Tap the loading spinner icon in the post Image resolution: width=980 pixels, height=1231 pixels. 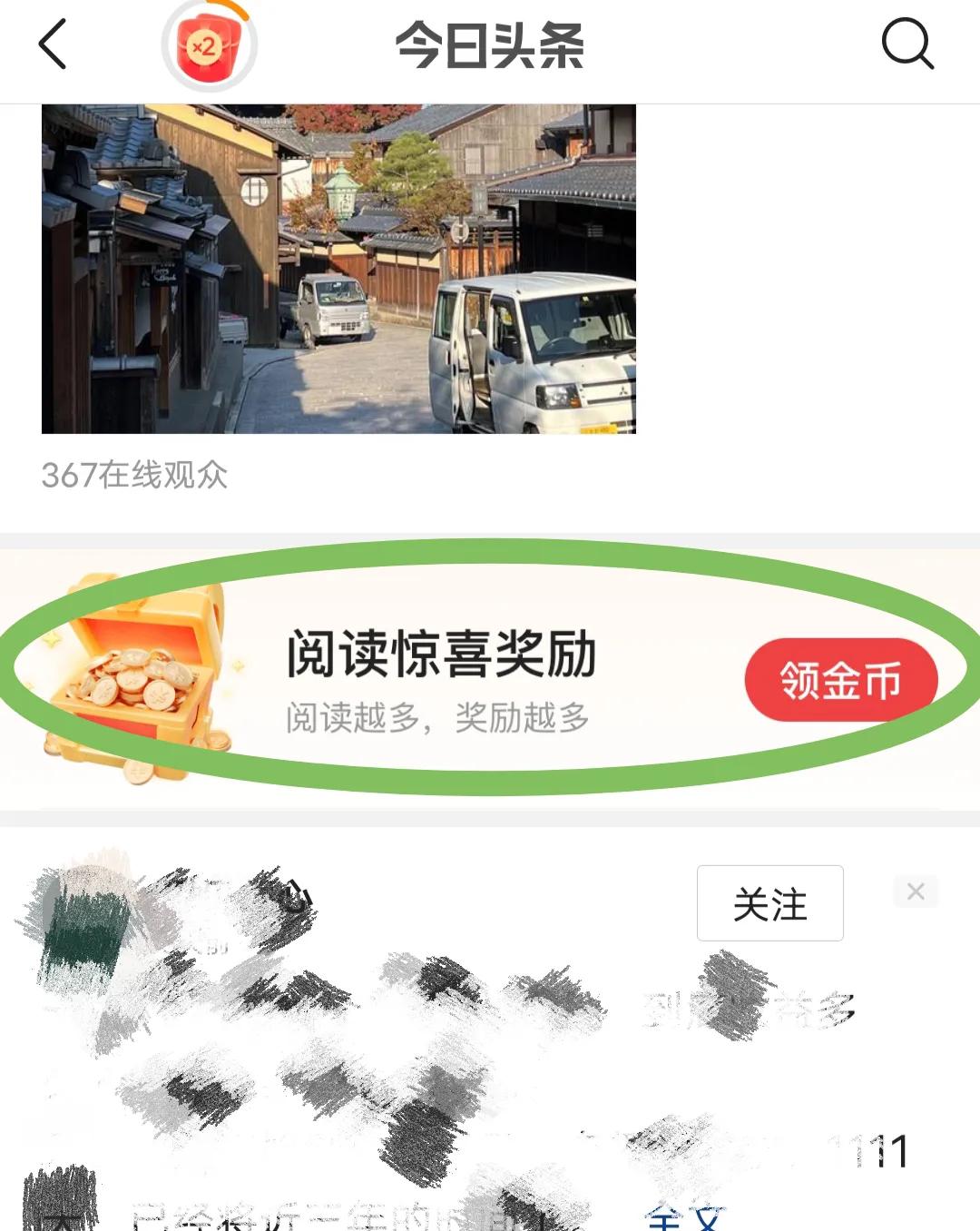[299, 894]
